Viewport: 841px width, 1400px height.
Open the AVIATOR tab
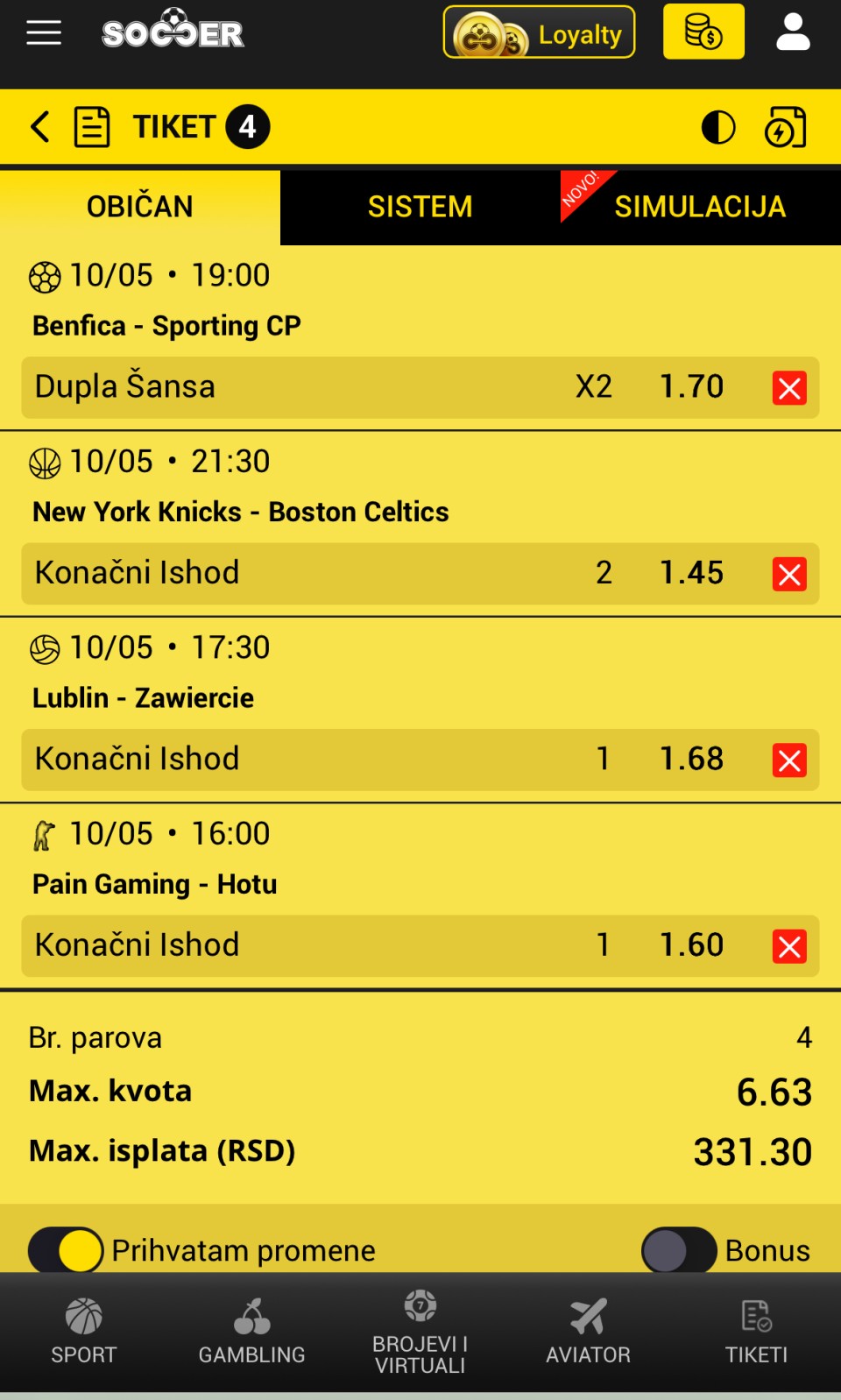pyautogui.click(x=589, y=1332)
